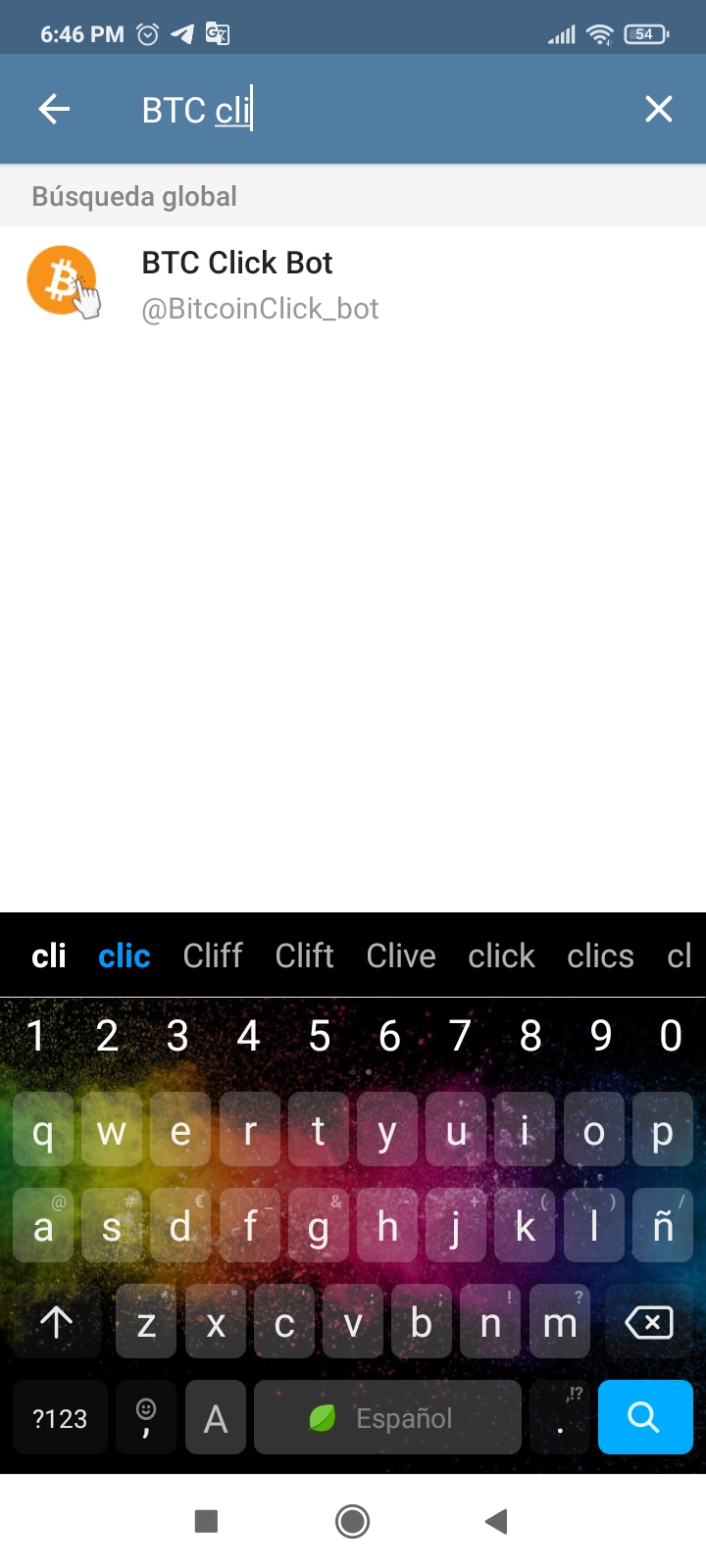Switch keyboard to ?123 symbols layout
706x1568 pixels.
60,1418
